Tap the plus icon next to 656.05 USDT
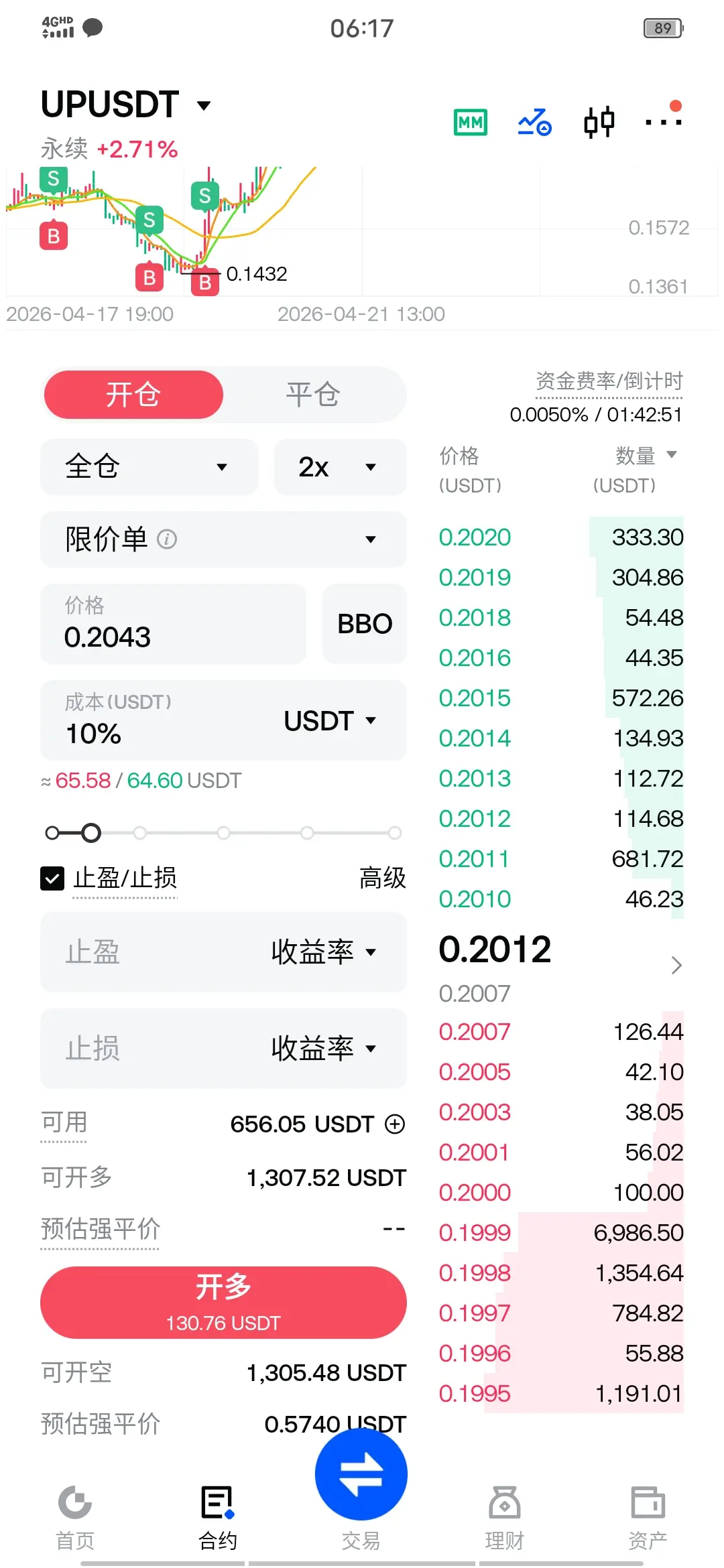The height and width of the screenshot is (1568, 724). (x=395, y=1124)
